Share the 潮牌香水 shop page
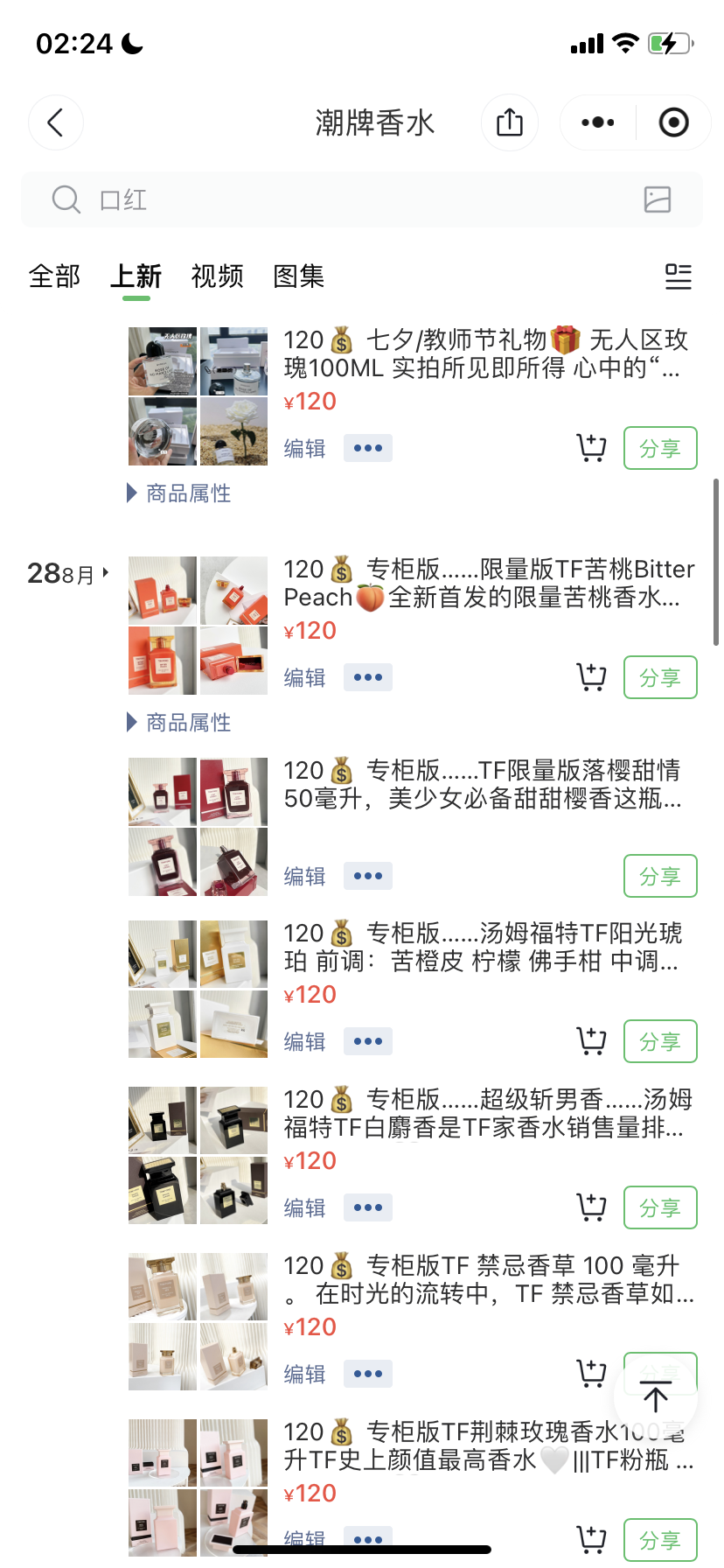 tap(510, 122)
